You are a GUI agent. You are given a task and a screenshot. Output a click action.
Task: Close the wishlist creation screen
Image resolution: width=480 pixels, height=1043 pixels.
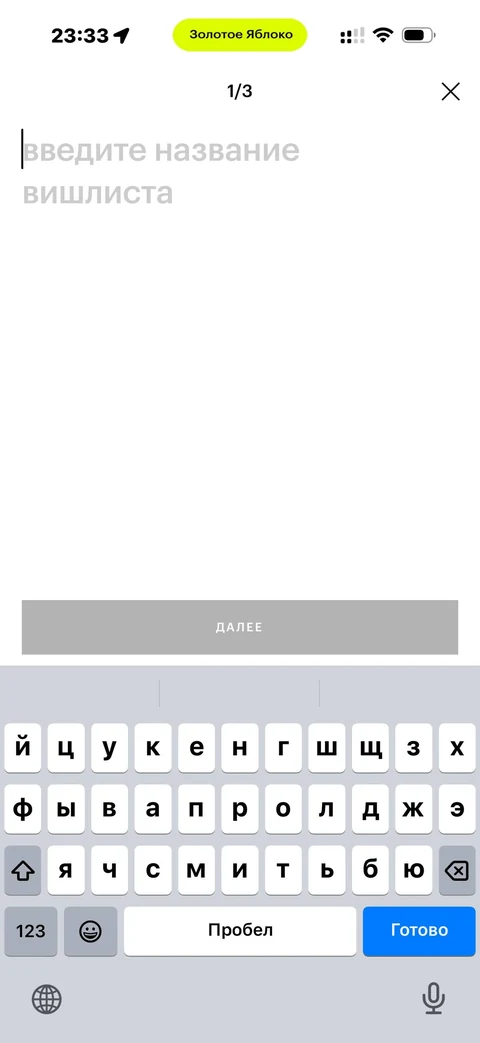coord(451,92)
